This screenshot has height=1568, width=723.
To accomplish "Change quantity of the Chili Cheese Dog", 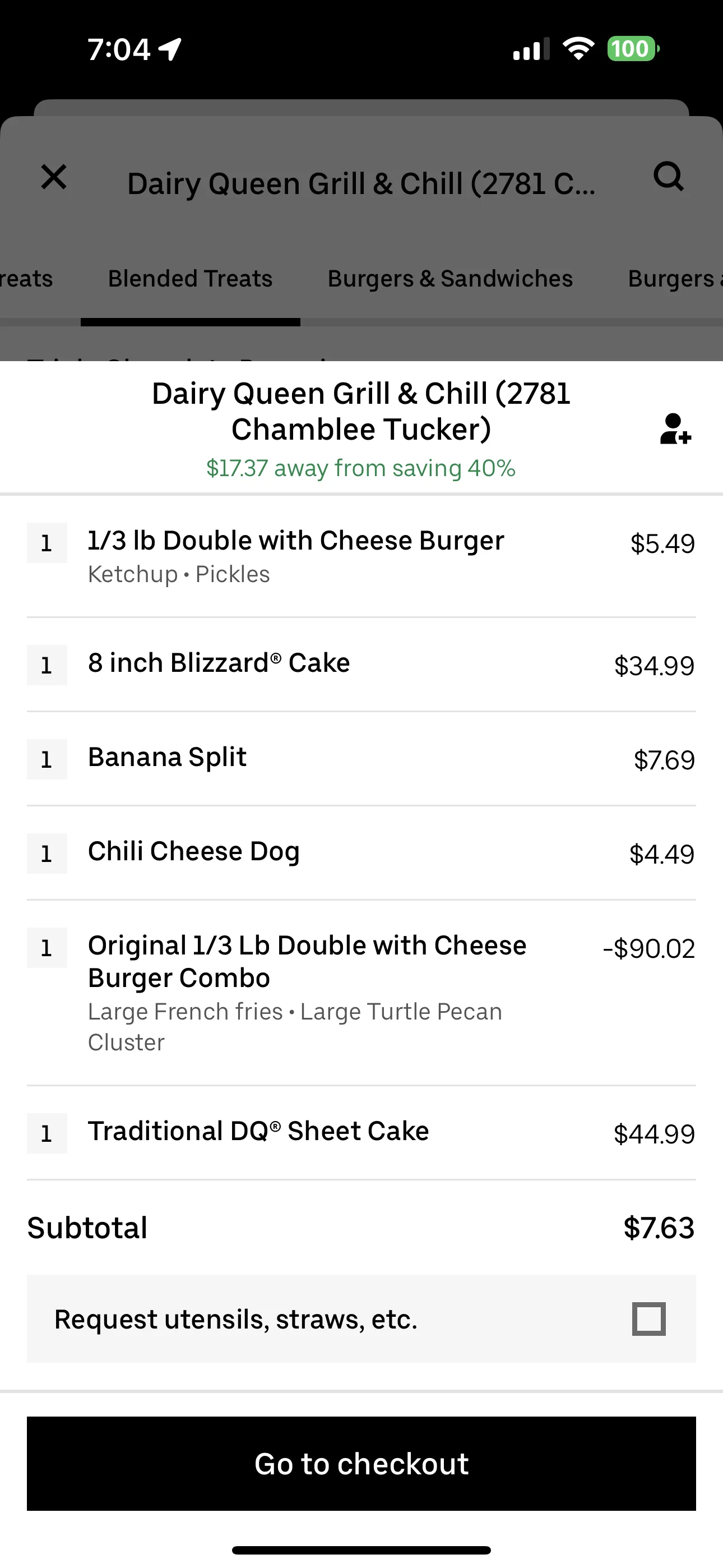I will [47, 854].
